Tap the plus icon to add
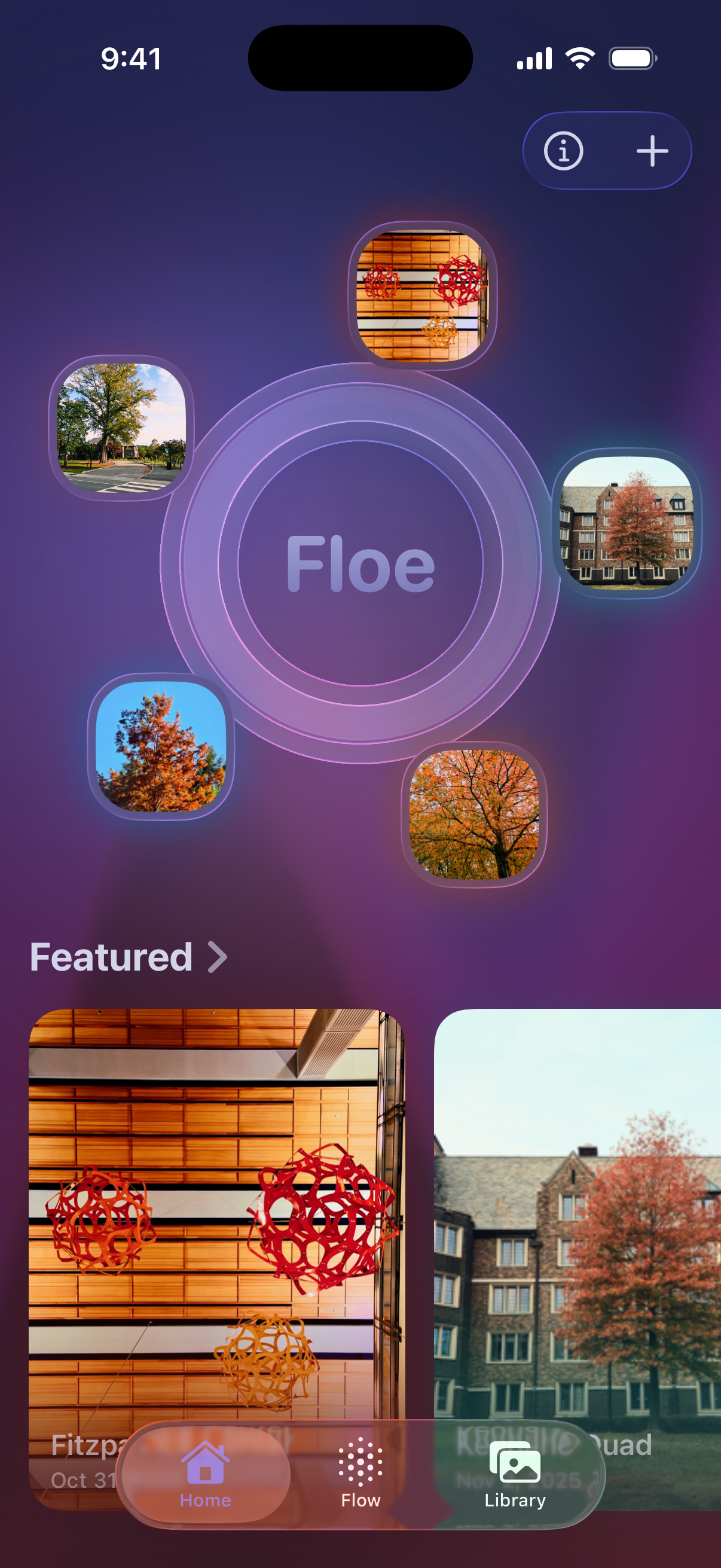Image resolution: width=721 pixels, height=1568 pixels. pos(652,150)
